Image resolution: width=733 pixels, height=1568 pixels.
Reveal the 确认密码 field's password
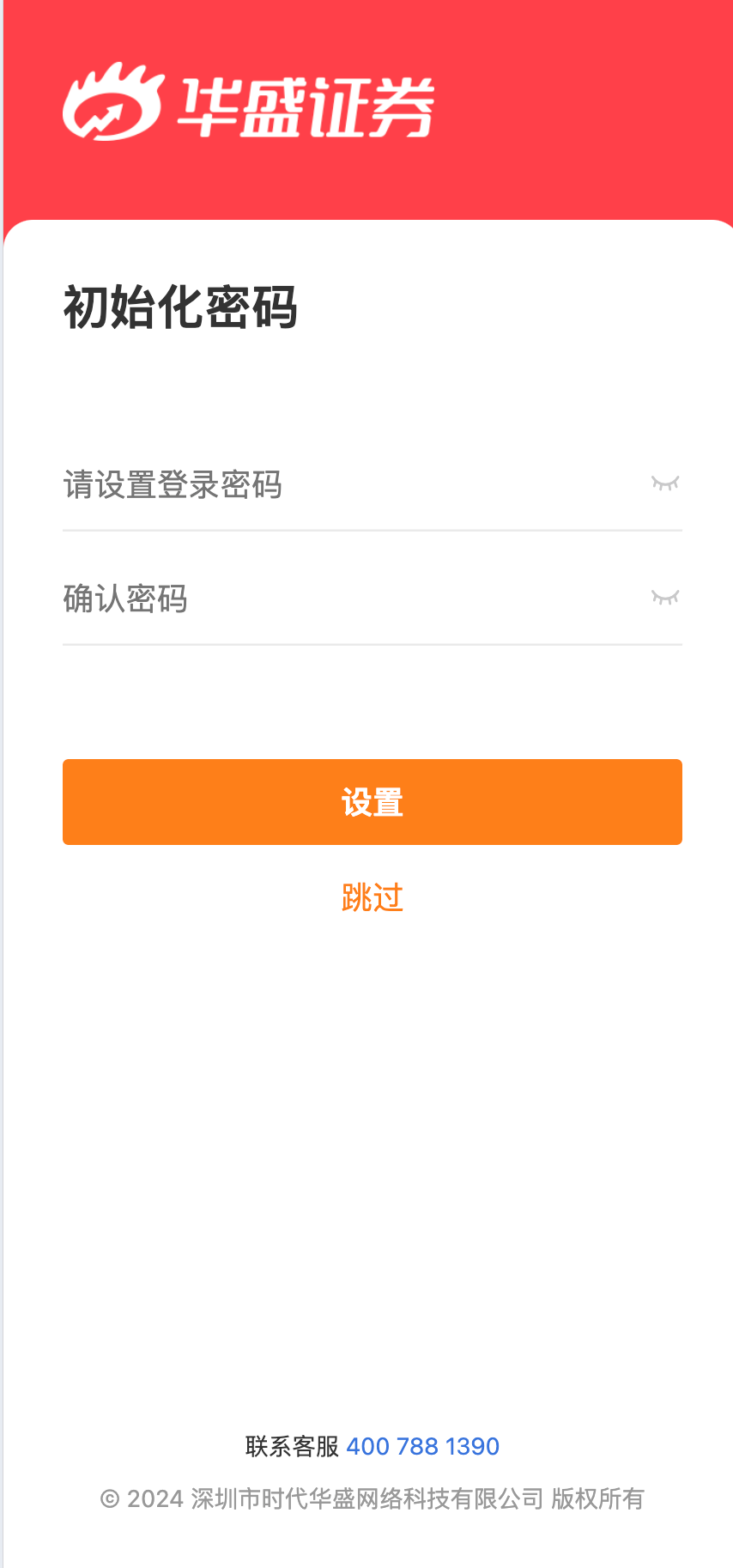pyautogui.click(x=665, y=598)
